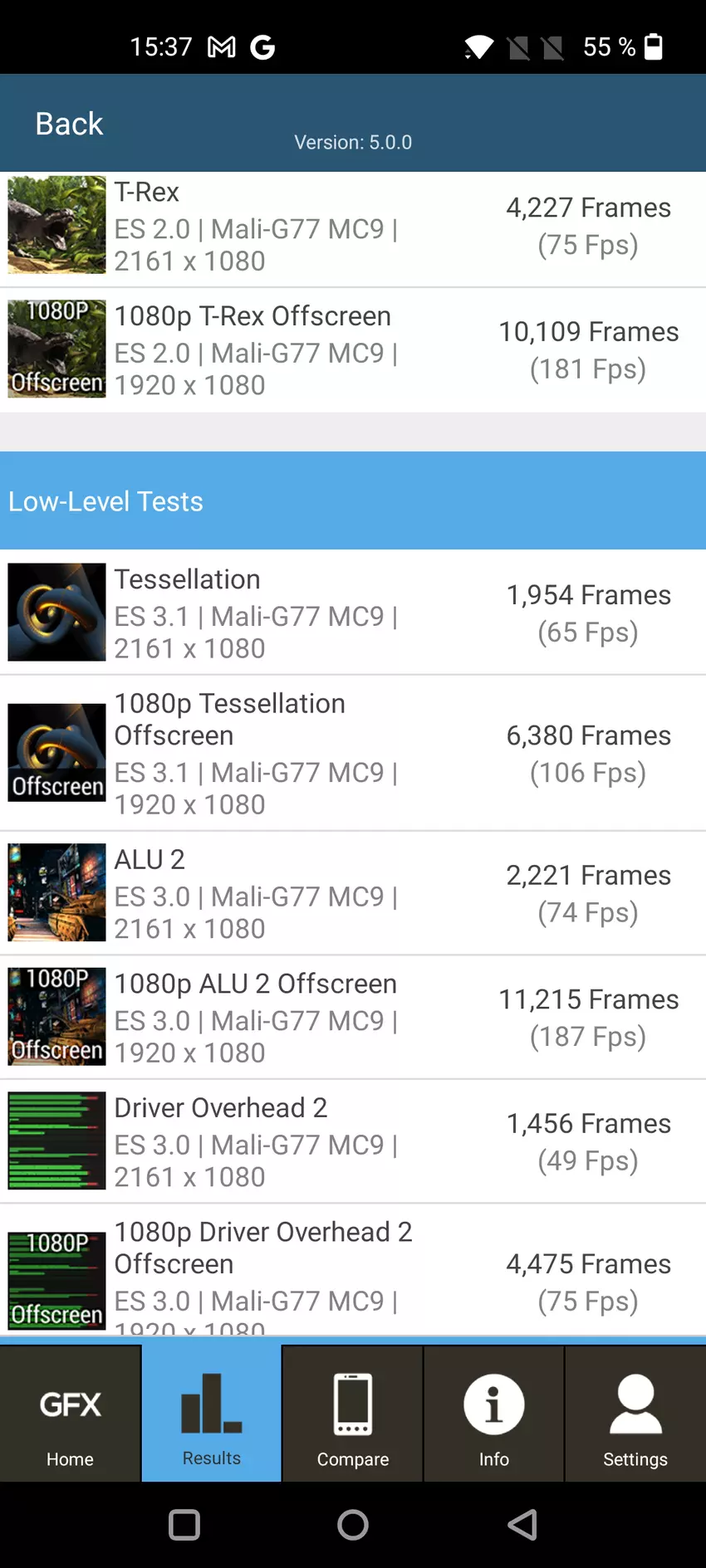Image resolution: width=706 pixels, height=1568 pixels.
Task: View the Tessellation onscreen test result
Action: click(353, 613)
